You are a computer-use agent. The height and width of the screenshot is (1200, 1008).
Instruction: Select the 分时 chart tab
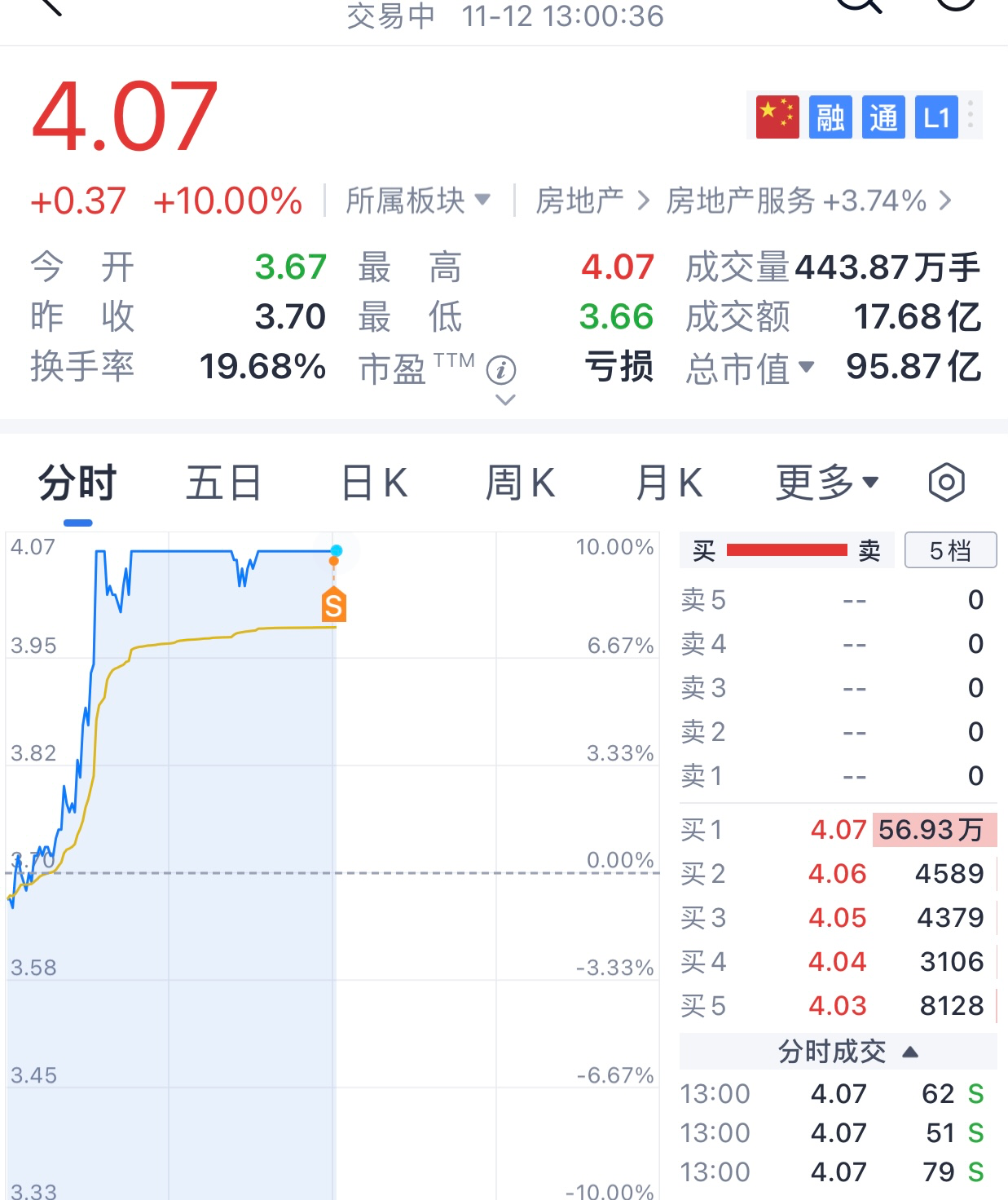[78, 483]
